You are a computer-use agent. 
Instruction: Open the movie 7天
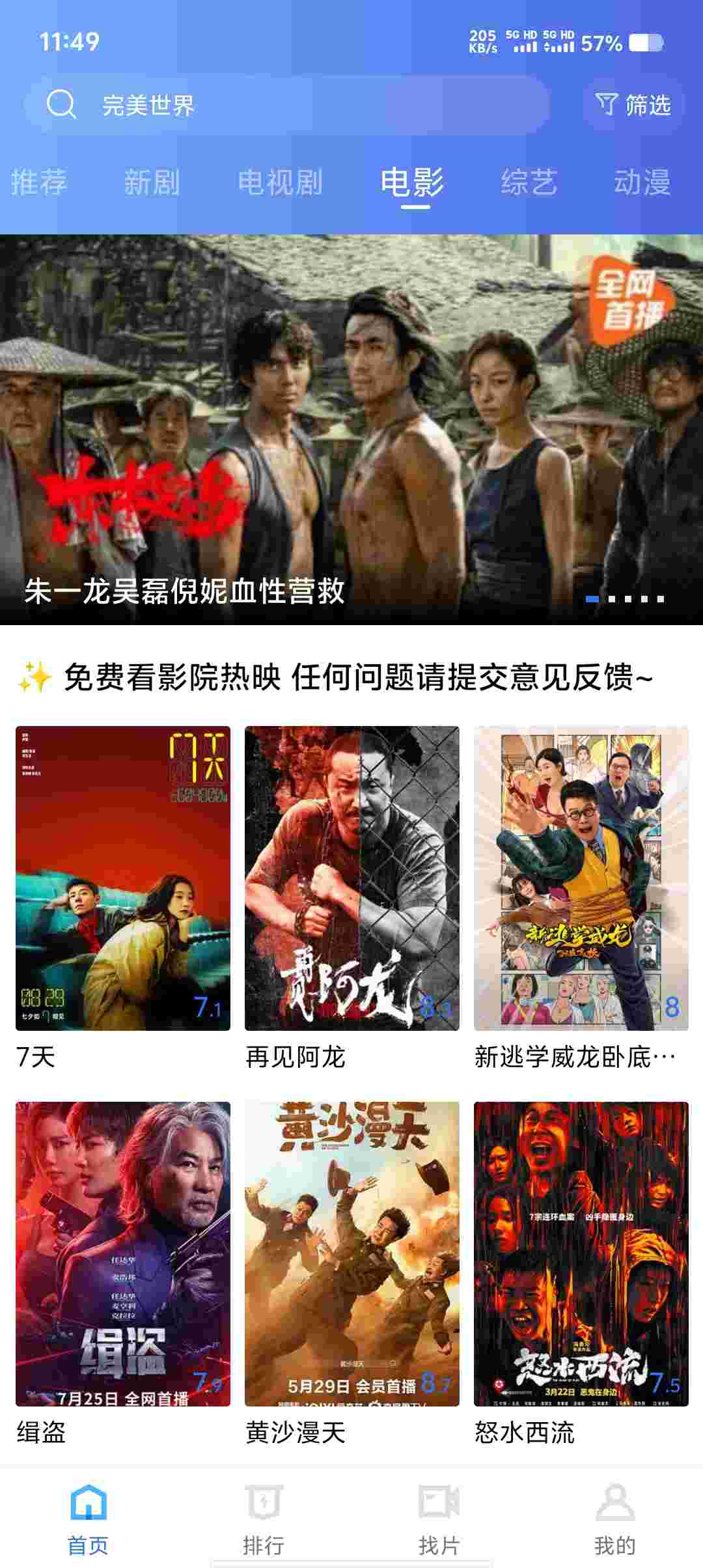pyautogui.click(x=123, y=878)
